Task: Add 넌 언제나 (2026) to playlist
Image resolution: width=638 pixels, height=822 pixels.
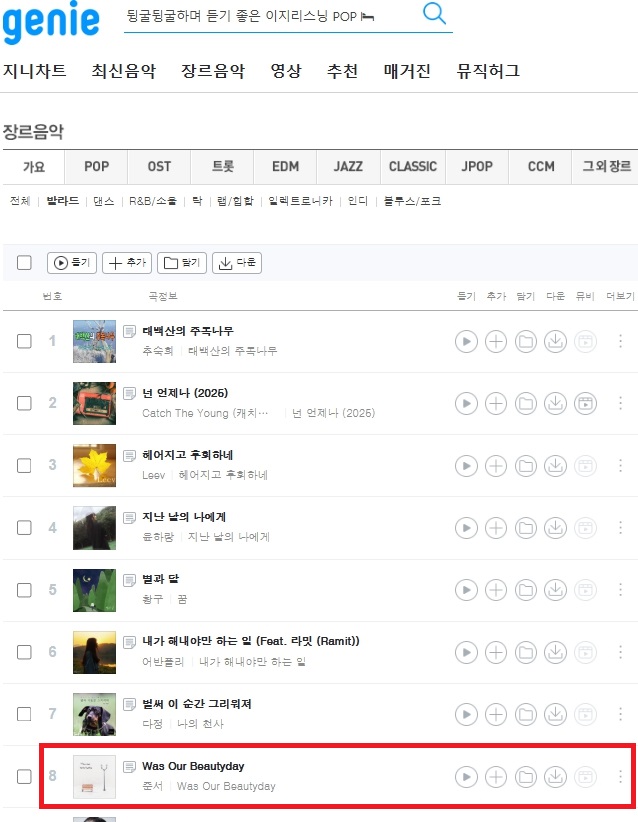Action: (x=496, y=403)
